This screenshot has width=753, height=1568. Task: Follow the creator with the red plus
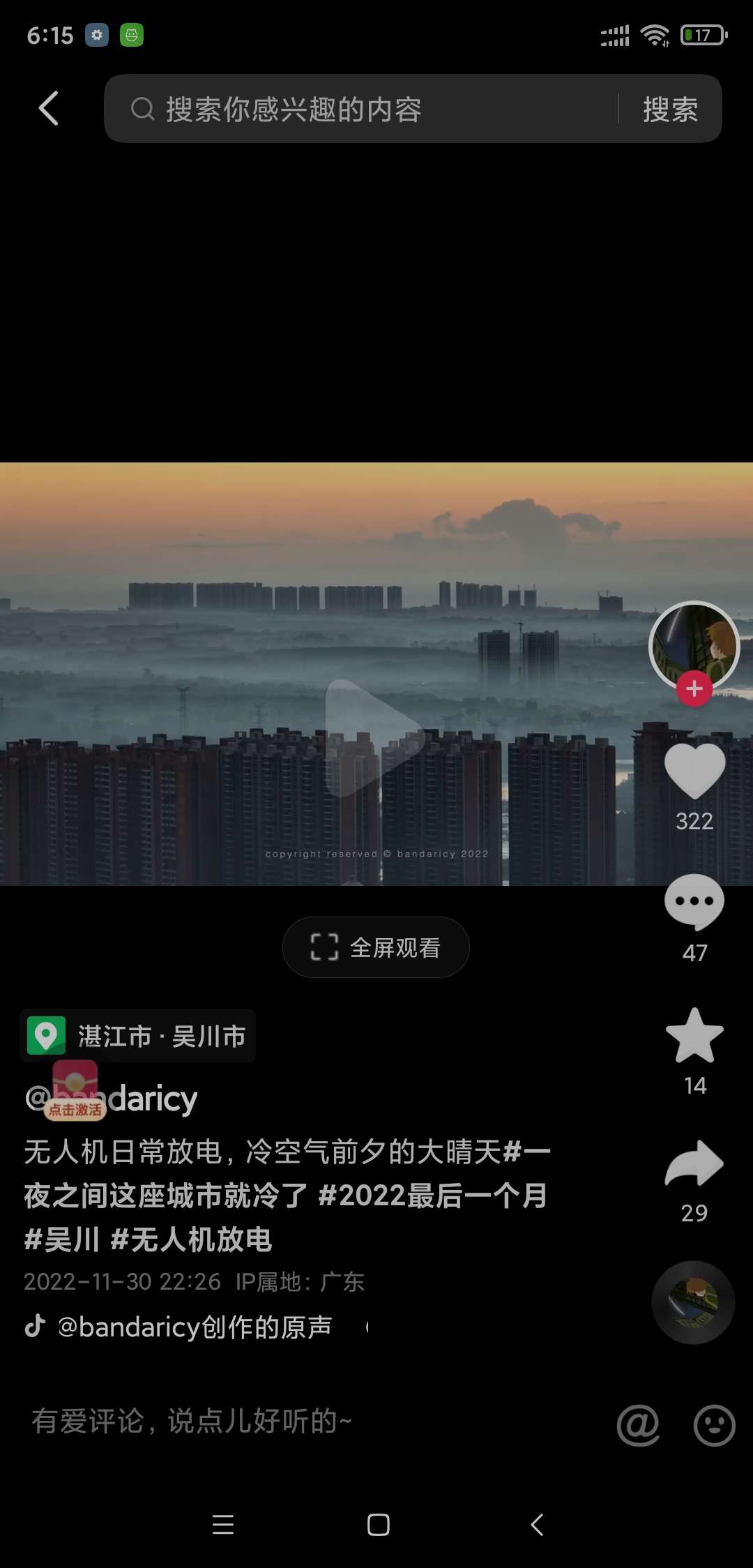[694, 689]
